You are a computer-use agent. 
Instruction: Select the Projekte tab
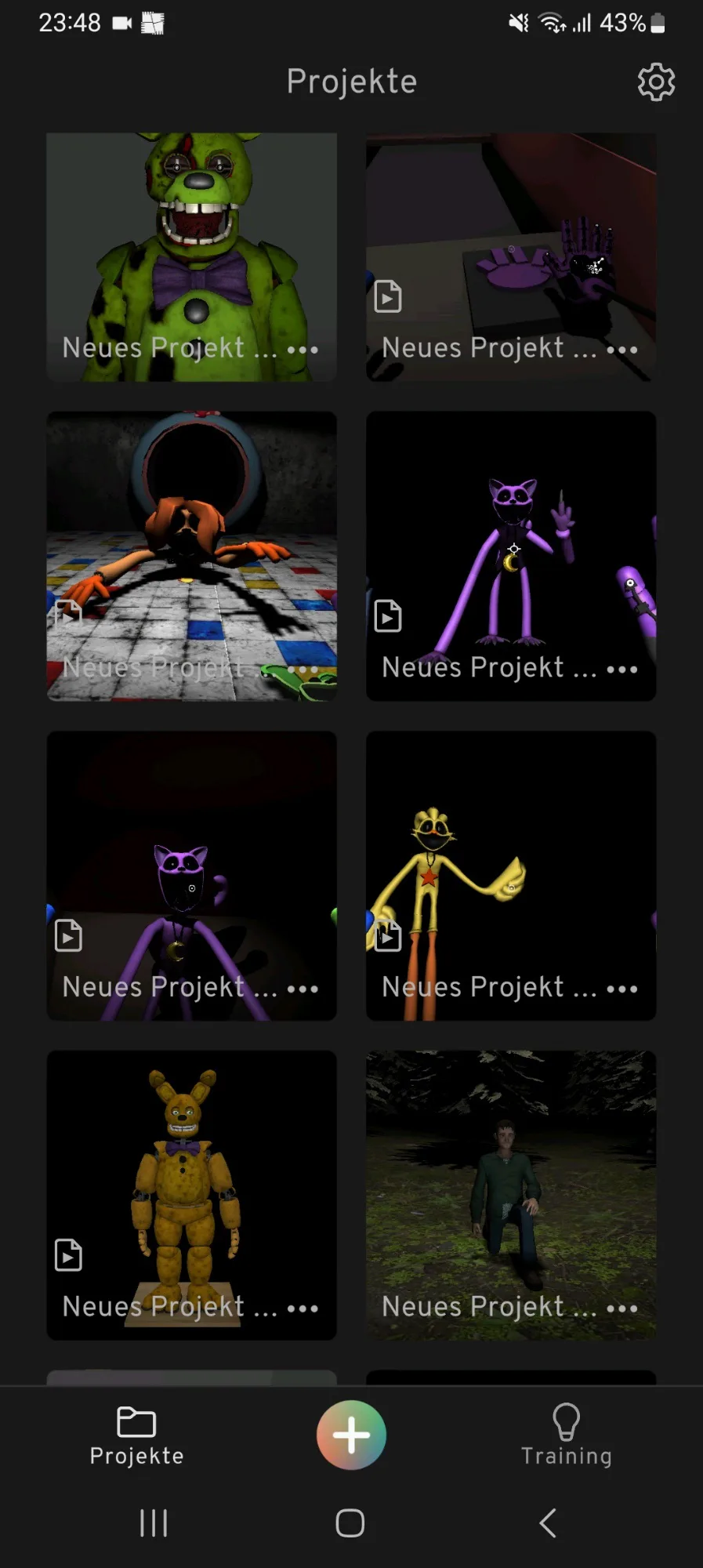pos(136,1436)
